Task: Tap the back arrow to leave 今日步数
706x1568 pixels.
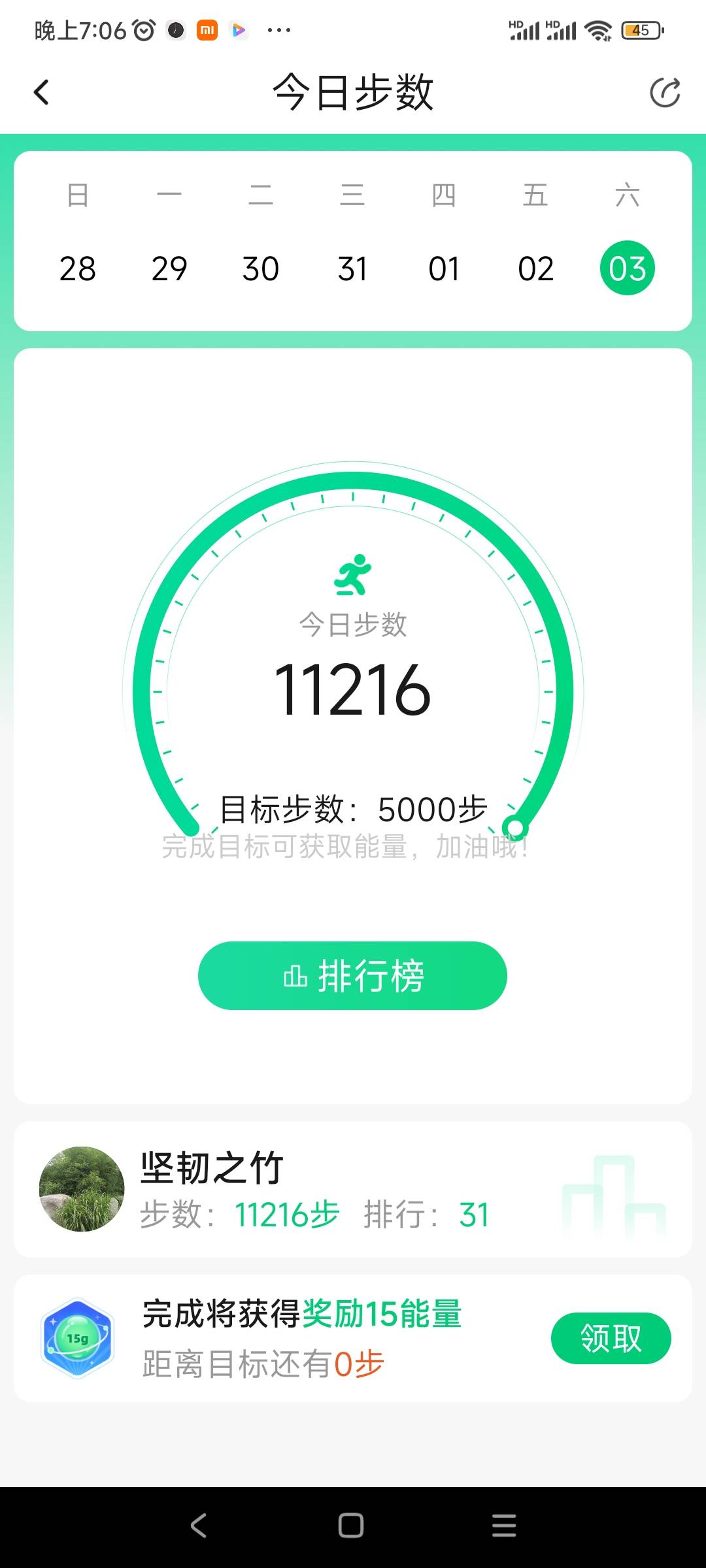Action: (42, 91)
